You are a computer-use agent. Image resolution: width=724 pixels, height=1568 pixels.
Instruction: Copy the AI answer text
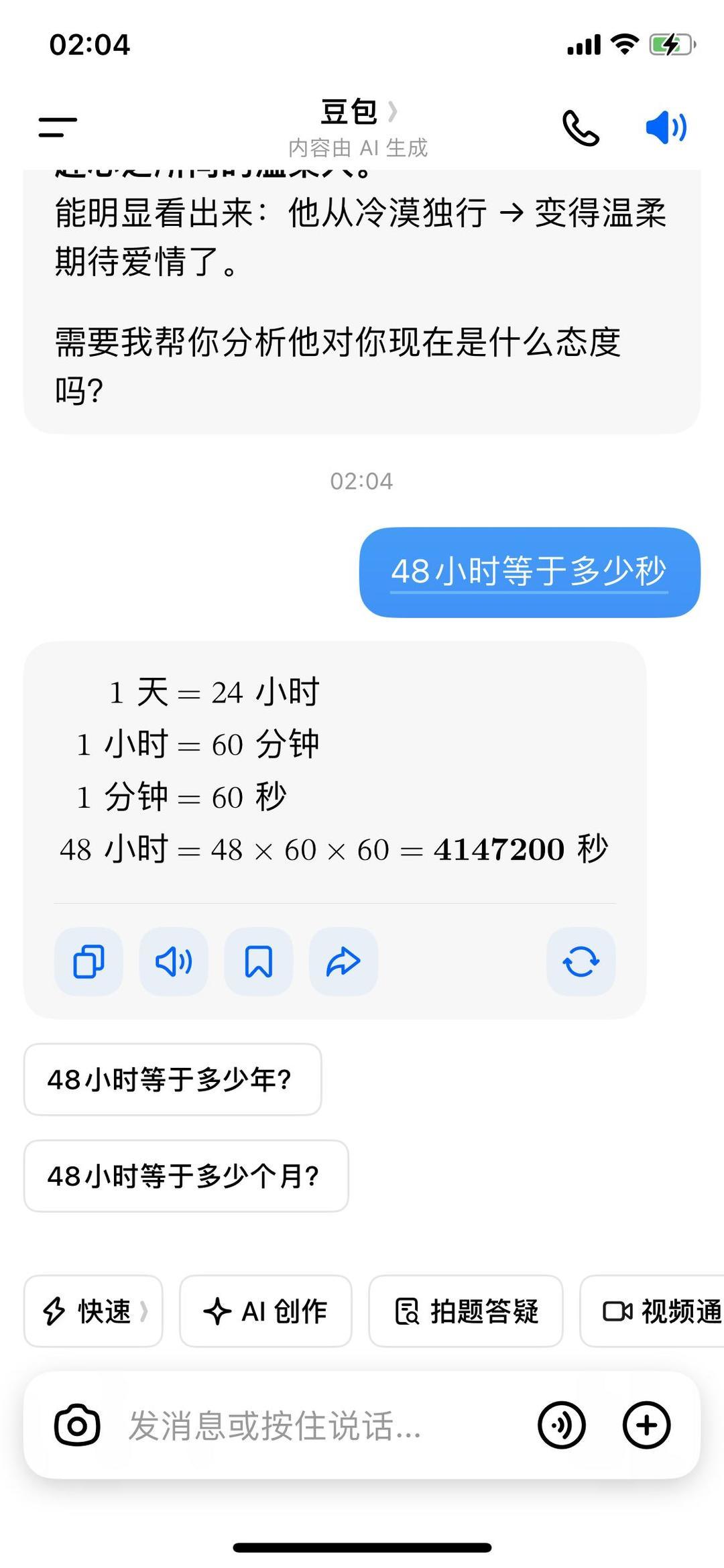click(88, 961)
